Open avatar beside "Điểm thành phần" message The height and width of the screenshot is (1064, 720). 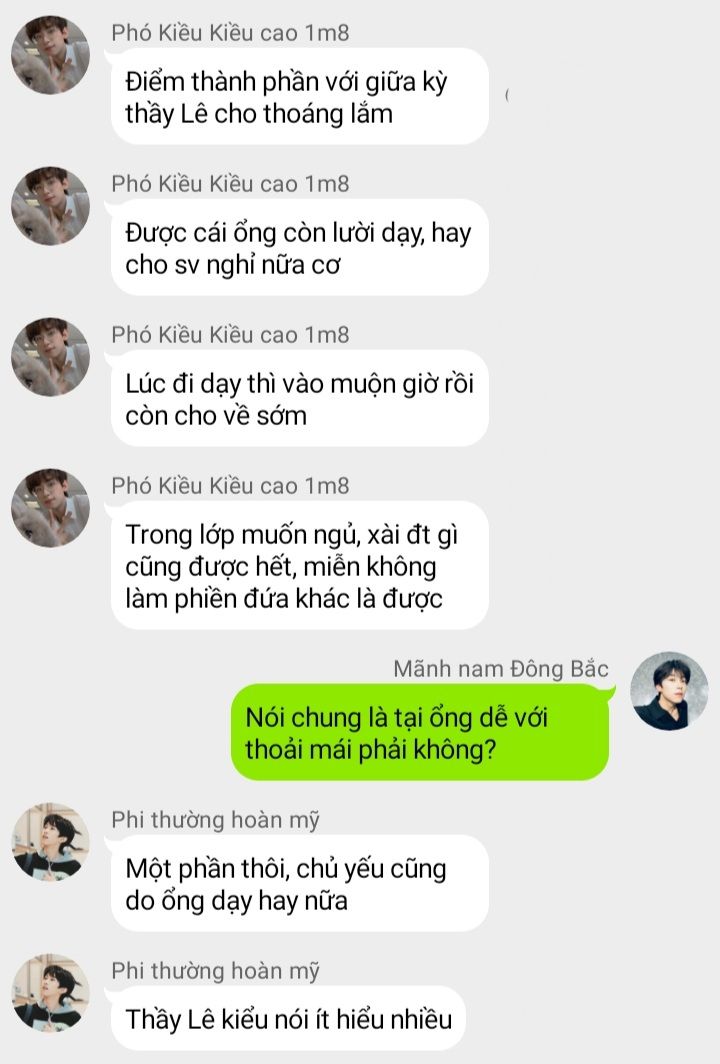[50, 56]
